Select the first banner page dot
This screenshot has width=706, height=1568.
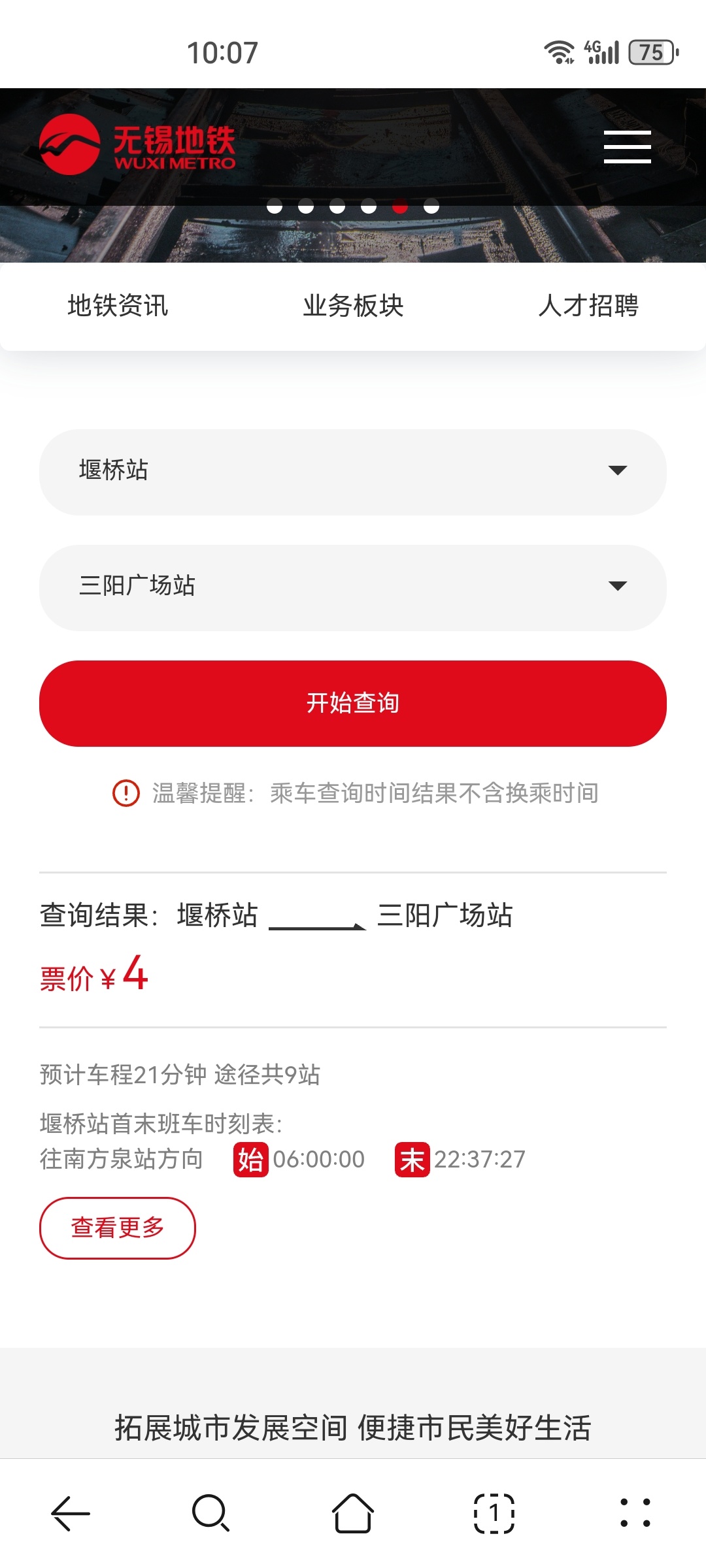(x=275, y=206)
